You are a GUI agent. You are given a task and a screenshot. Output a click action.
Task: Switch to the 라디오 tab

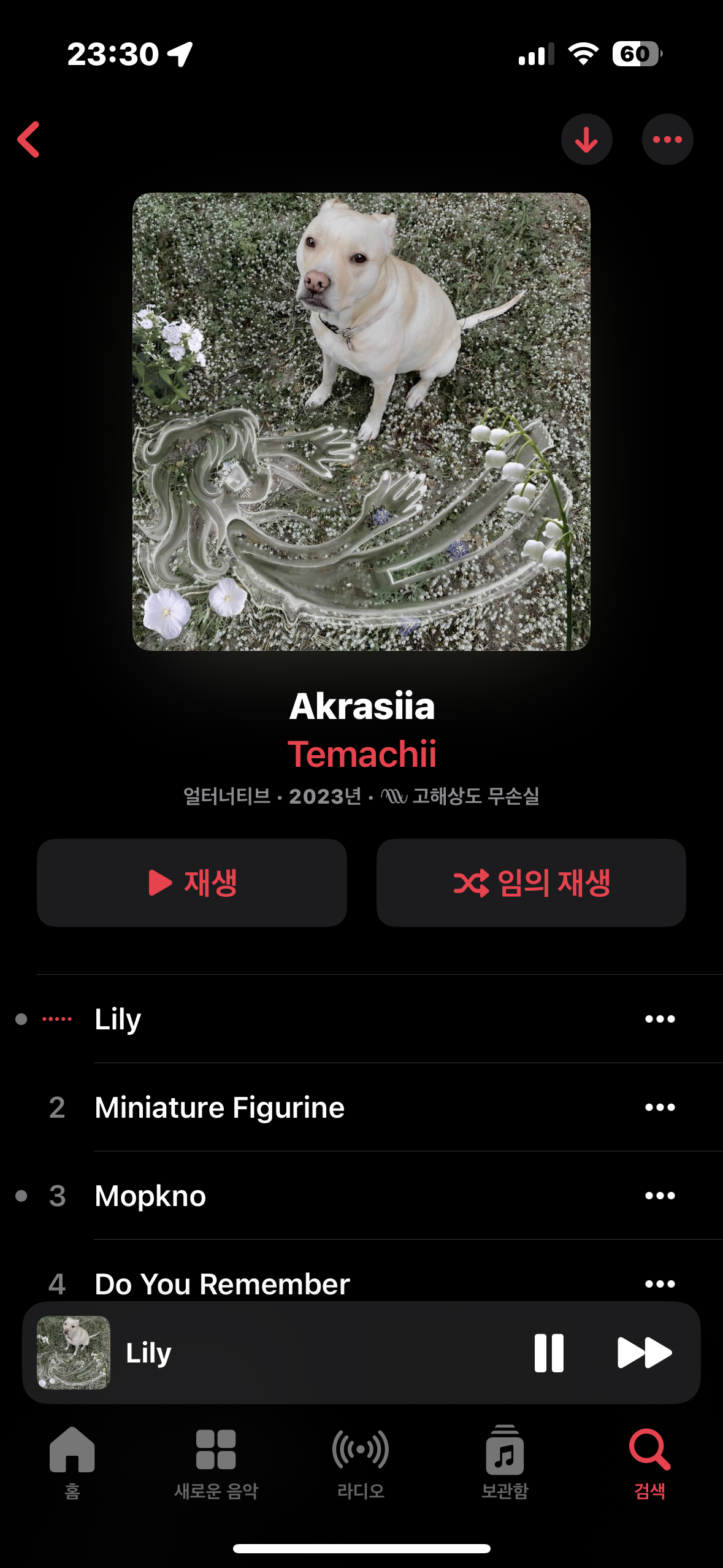(x=361, y=1461)
